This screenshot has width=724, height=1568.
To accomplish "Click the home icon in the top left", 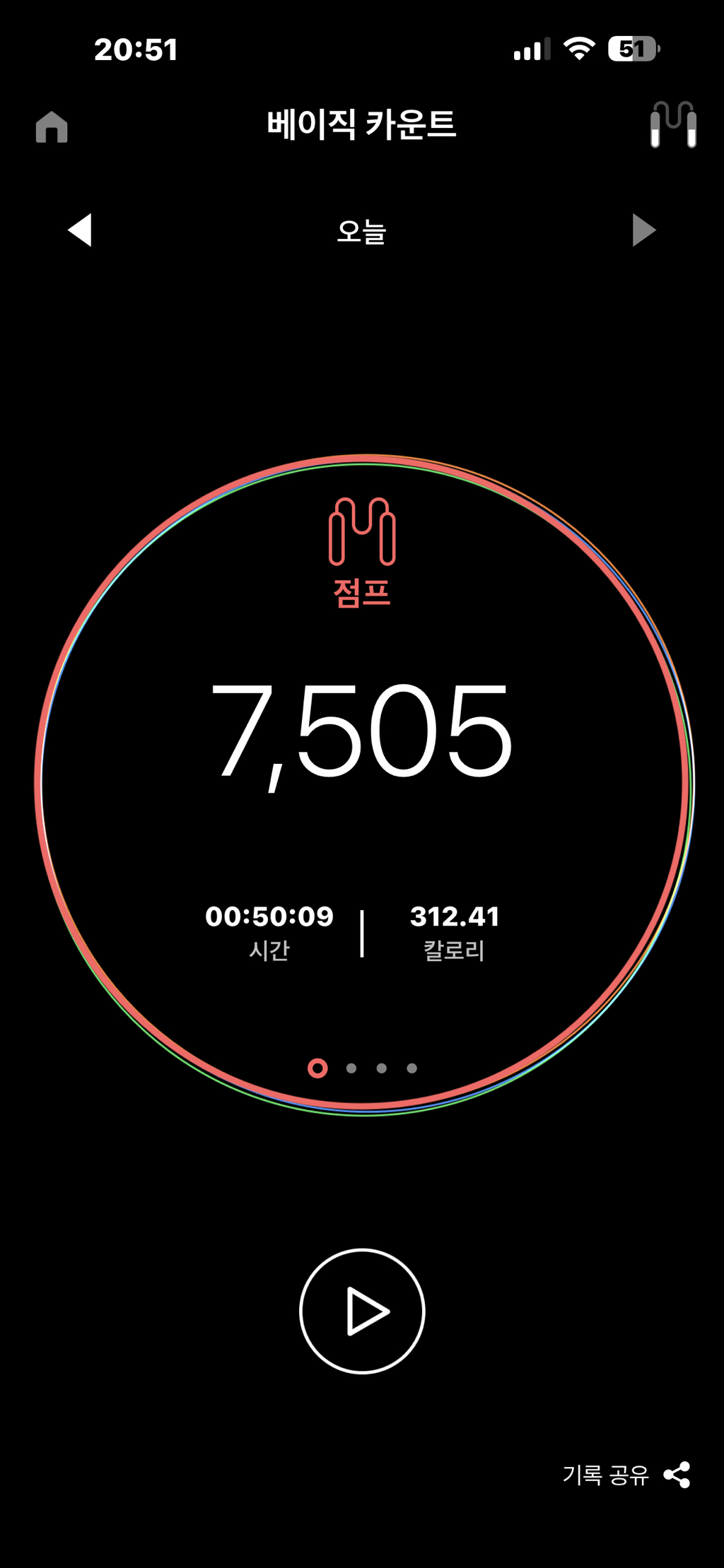I will (50, 127).
